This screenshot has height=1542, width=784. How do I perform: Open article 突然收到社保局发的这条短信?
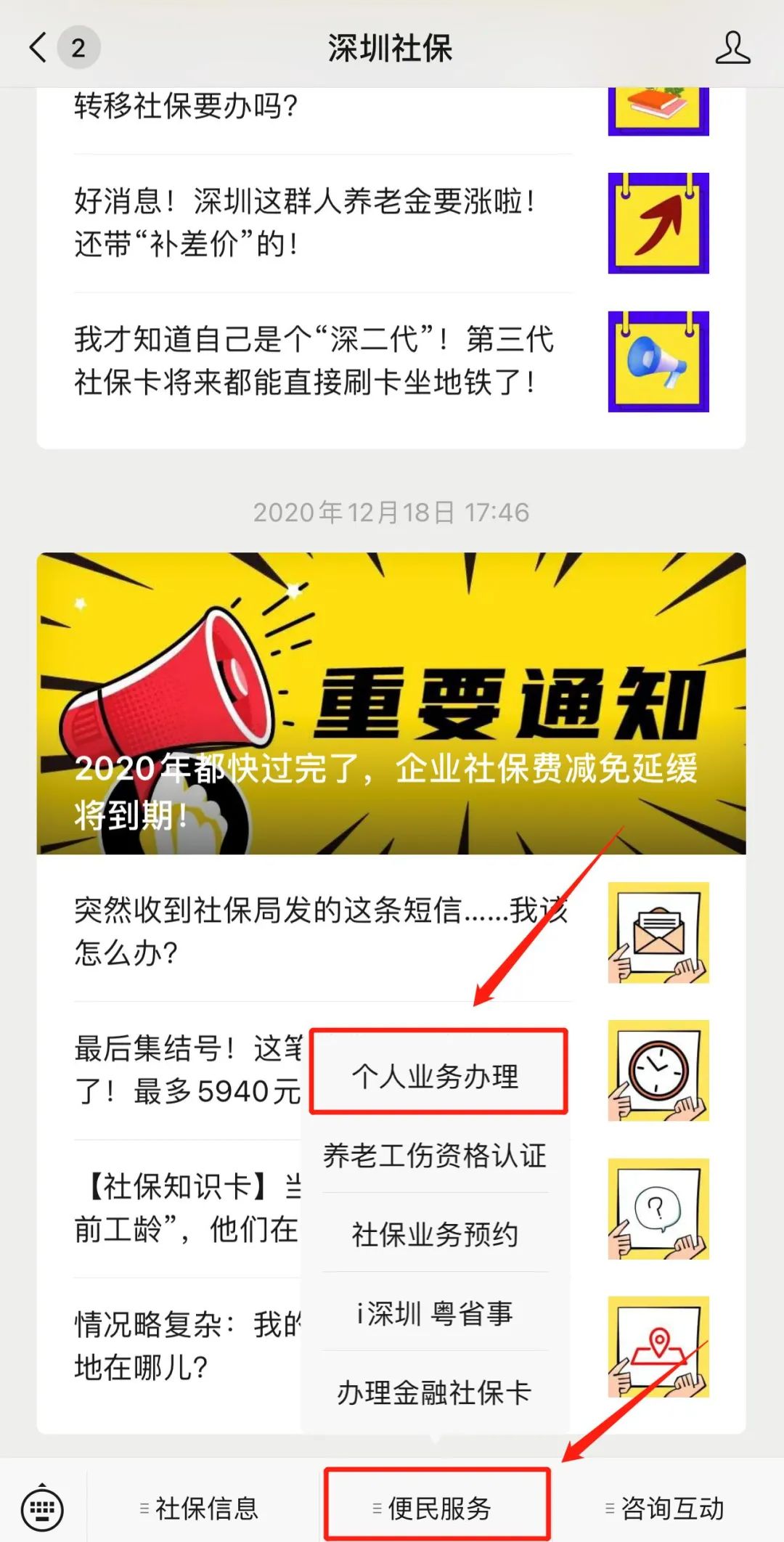[319, 931]
